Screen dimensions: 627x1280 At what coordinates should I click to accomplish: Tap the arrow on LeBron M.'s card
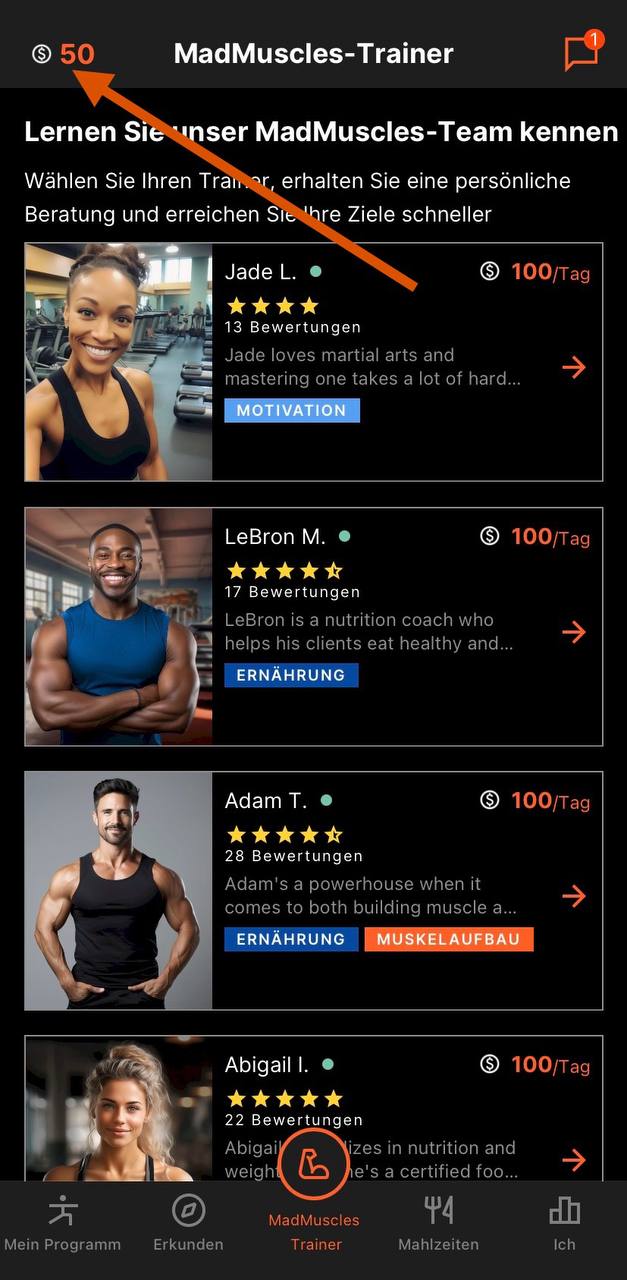click(x=573, y=632)
